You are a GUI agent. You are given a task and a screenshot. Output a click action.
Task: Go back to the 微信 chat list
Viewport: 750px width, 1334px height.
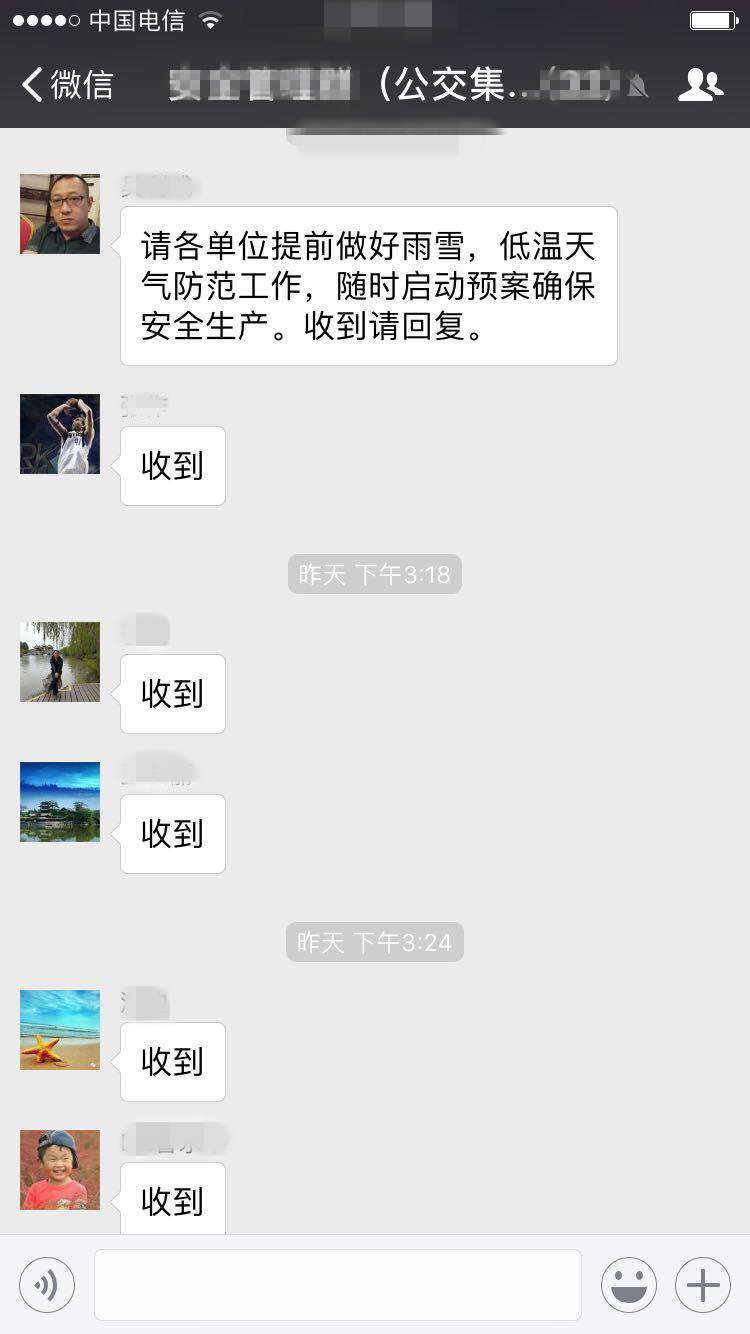(x=66, y=85)
